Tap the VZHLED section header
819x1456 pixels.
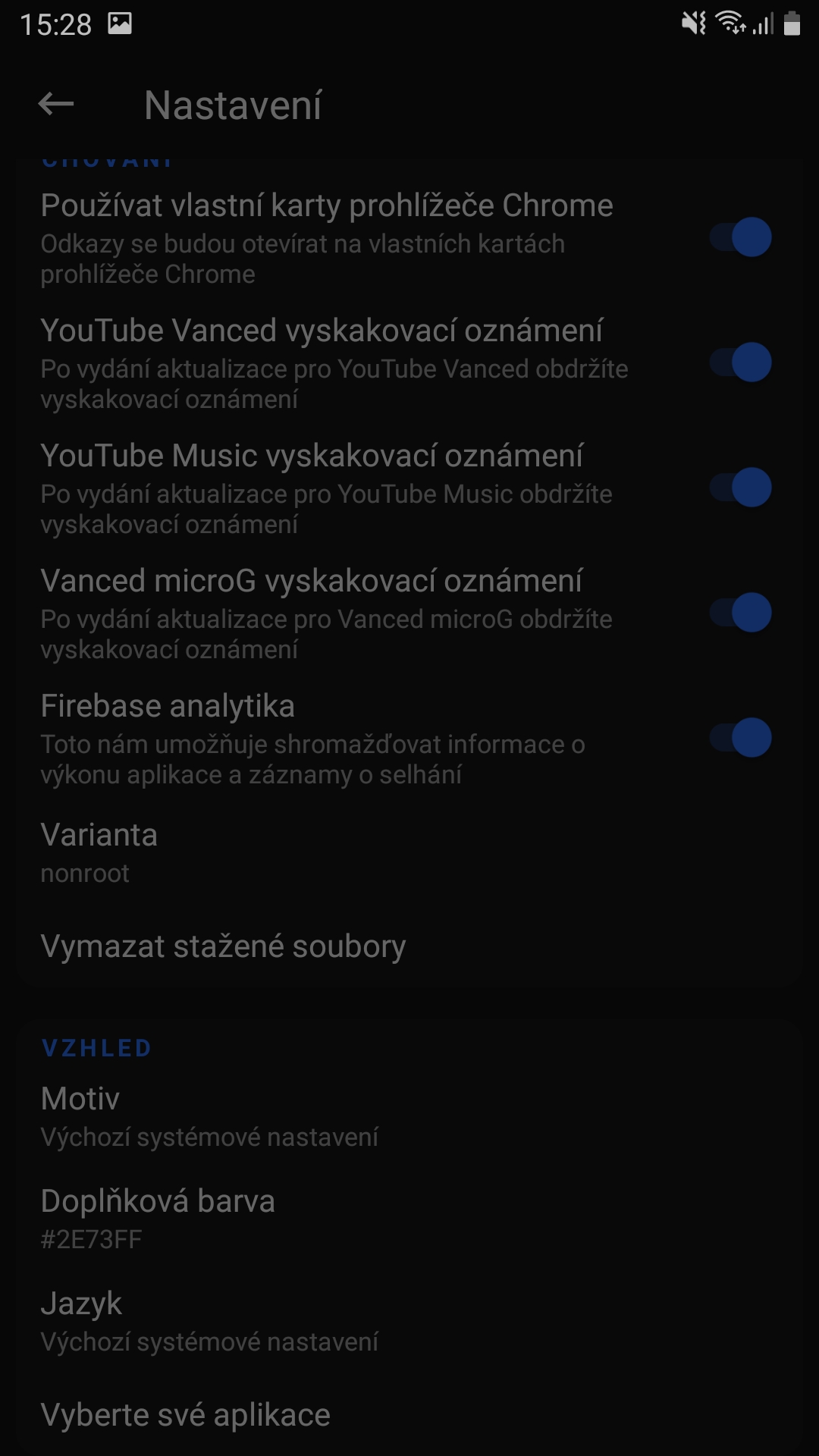point(96,1047)
